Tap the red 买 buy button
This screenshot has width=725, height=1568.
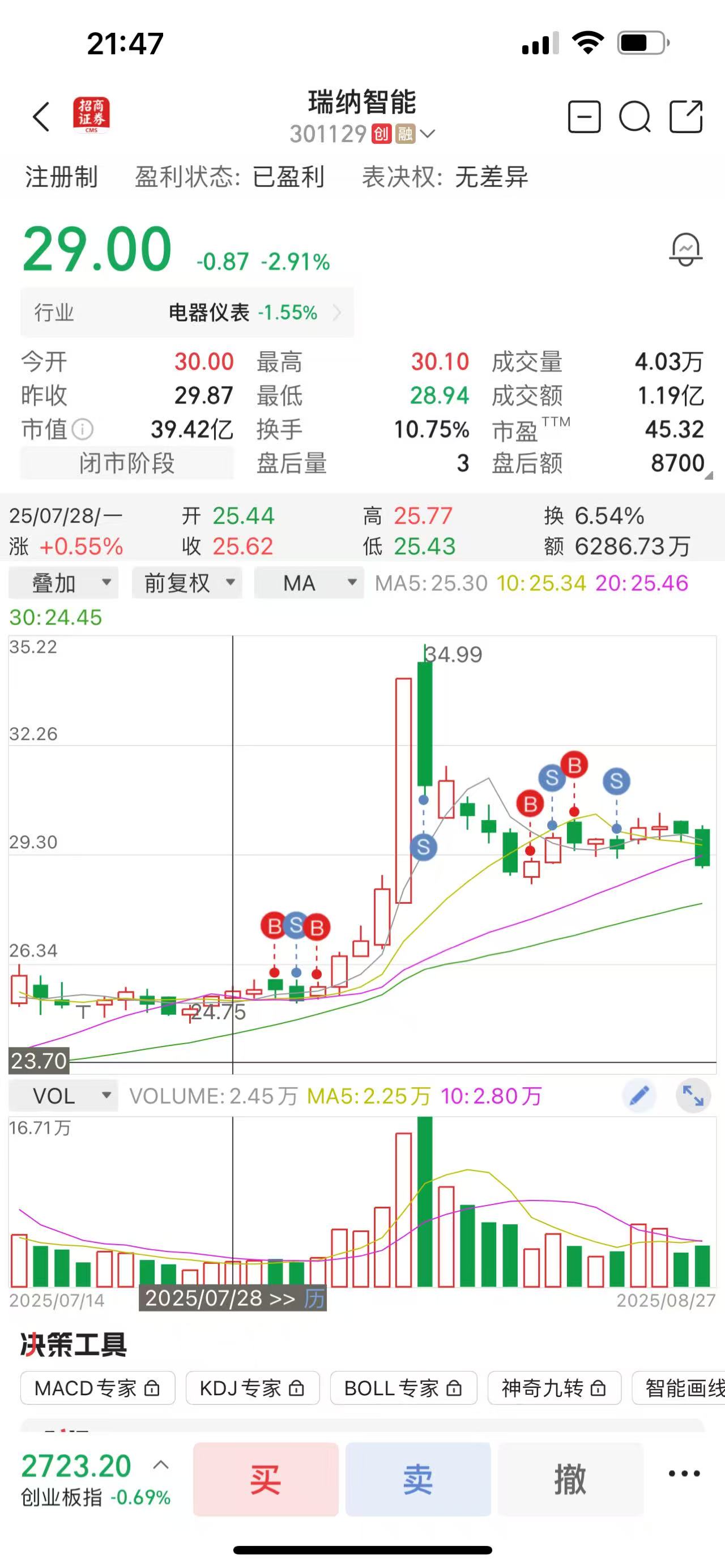[x=266, y=1479]
